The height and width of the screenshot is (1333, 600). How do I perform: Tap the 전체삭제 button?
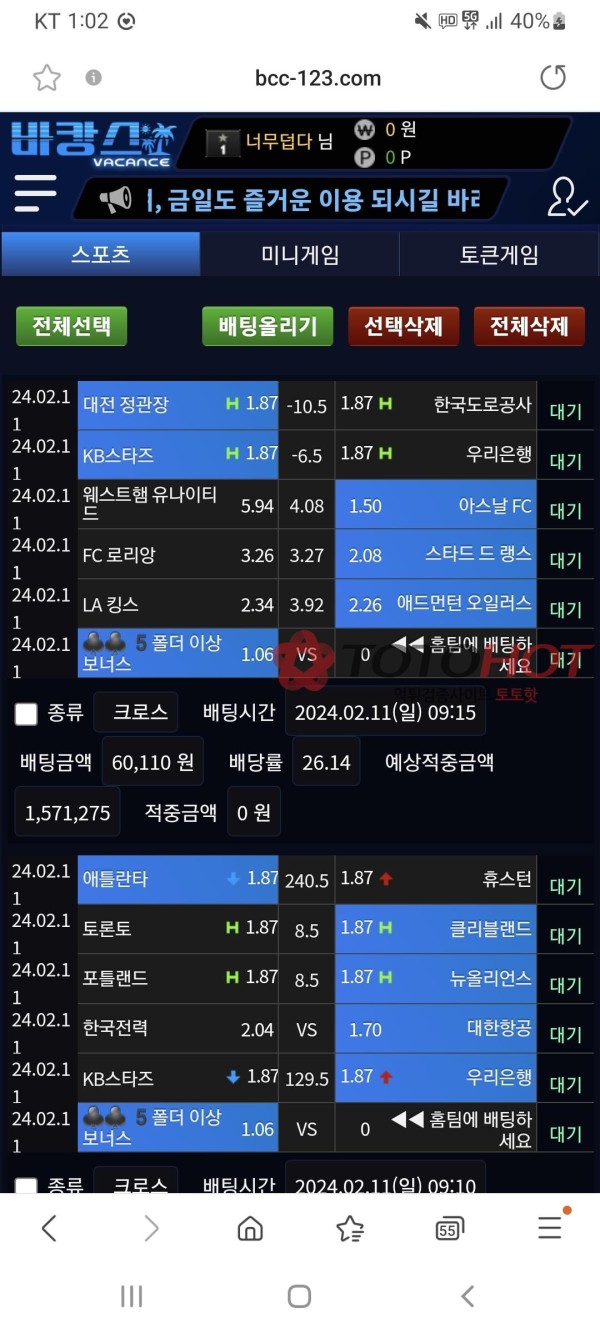click(529, 326)
